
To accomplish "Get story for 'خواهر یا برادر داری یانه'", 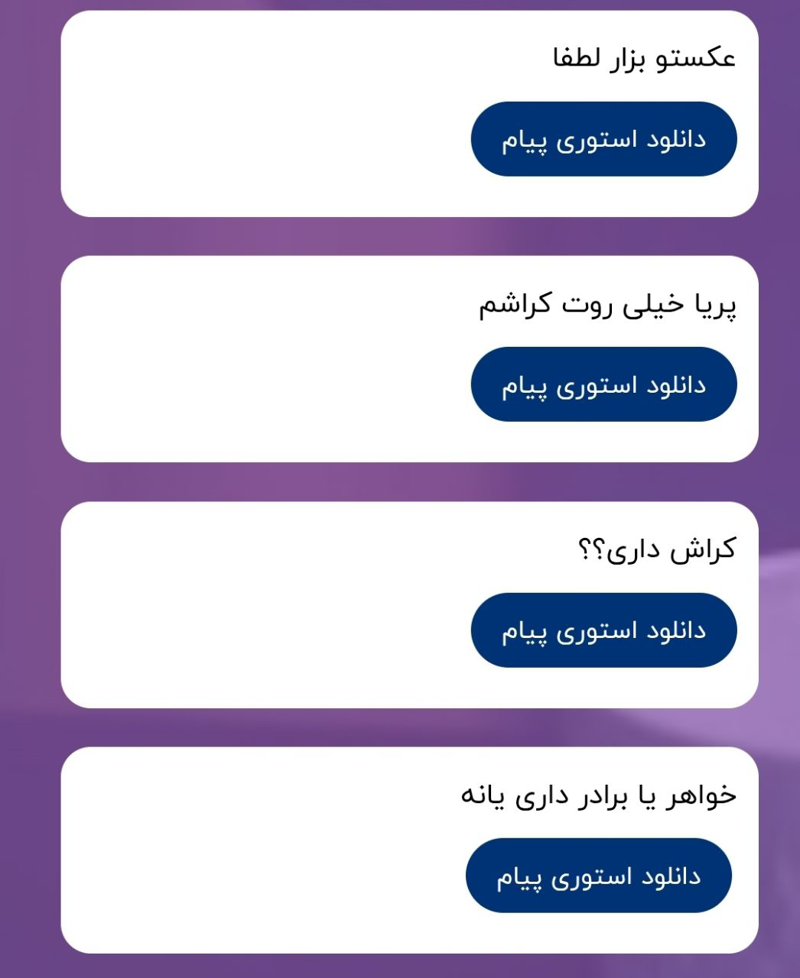I will tap(598, 876).
